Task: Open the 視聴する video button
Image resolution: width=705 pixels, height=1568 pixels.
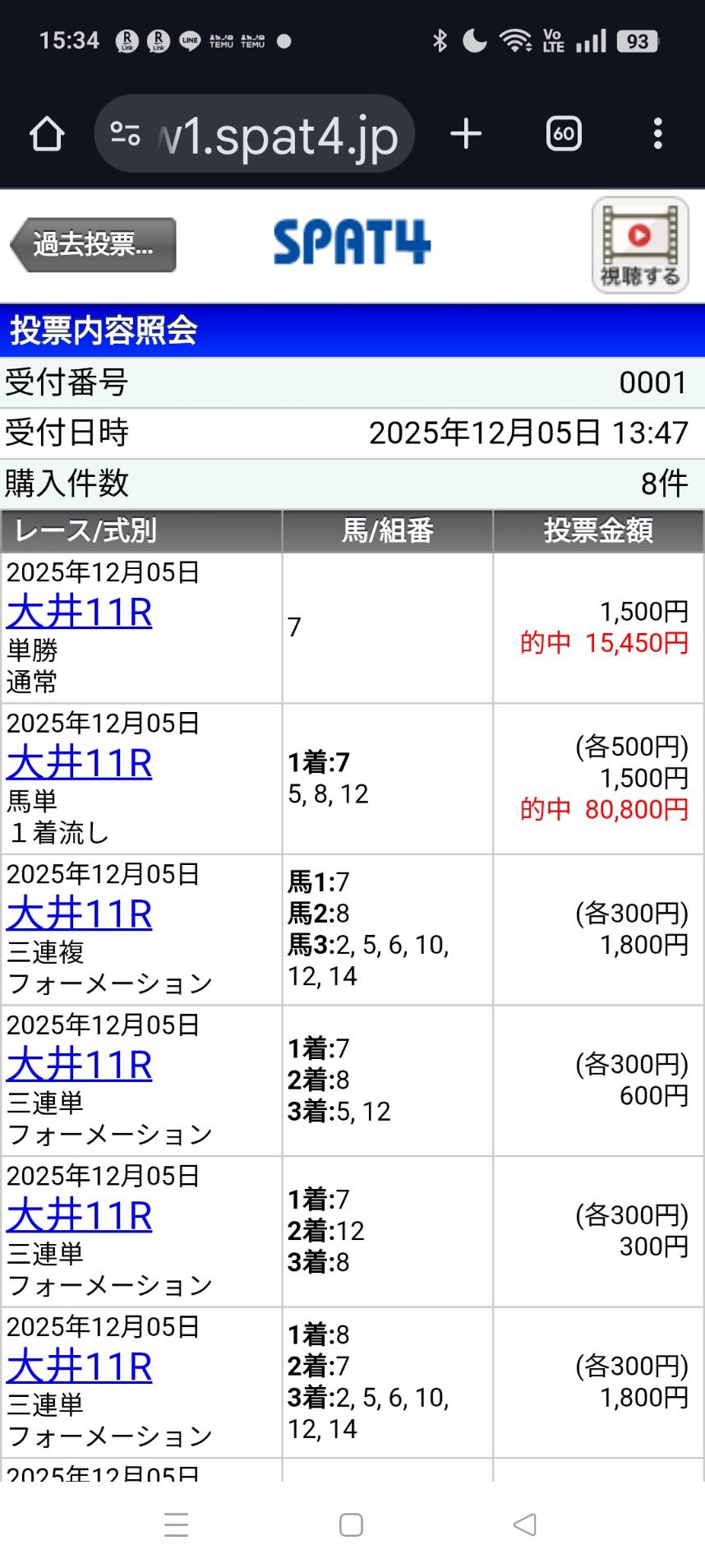Action: (x=639, y=245)
